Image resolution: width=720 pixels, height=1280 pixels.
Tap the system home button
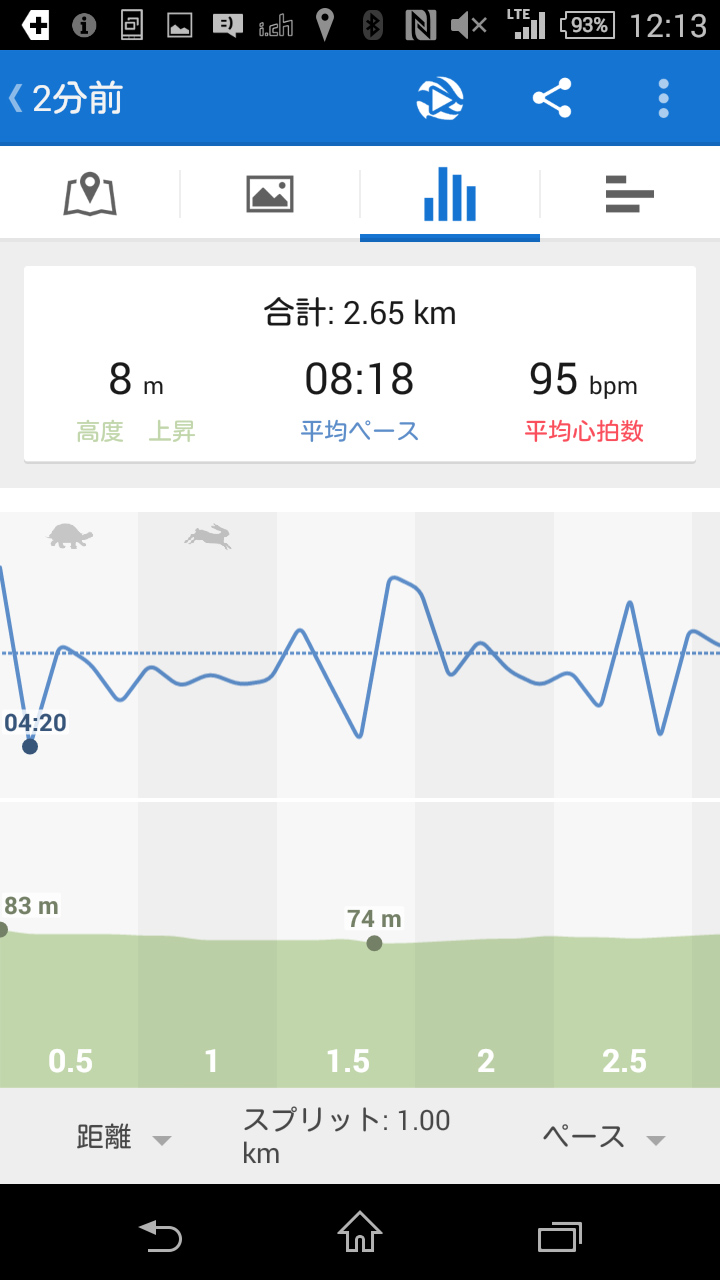pyautogui.click(x=360, y=1234)
